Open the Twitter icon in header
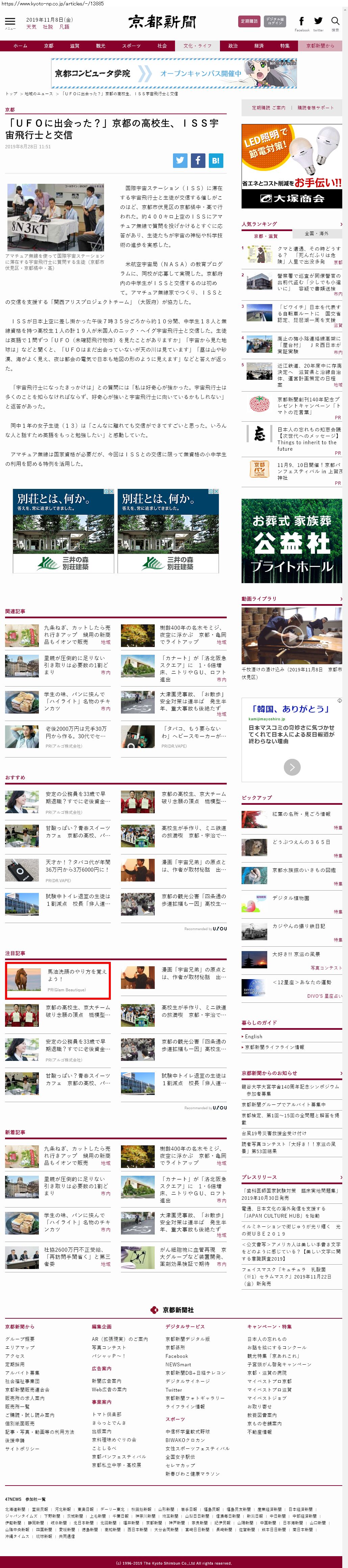Viewport: 348px width, 1568px height. (x=318, y=22)
